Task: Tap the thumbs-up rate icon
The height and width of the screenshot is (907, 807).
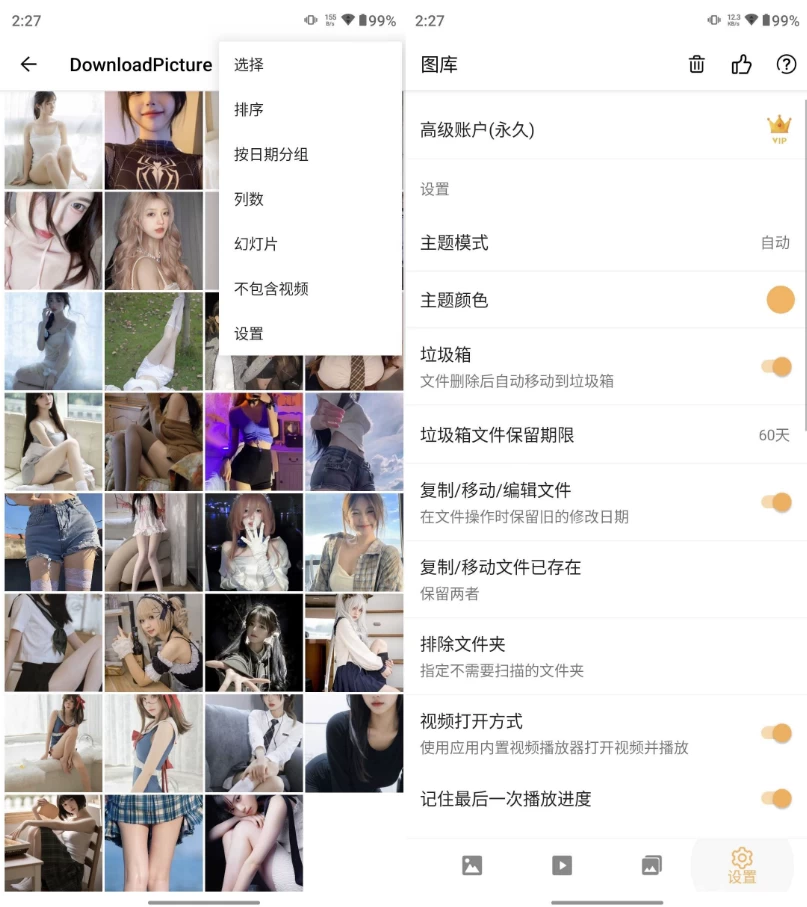Action: [741, 65]
